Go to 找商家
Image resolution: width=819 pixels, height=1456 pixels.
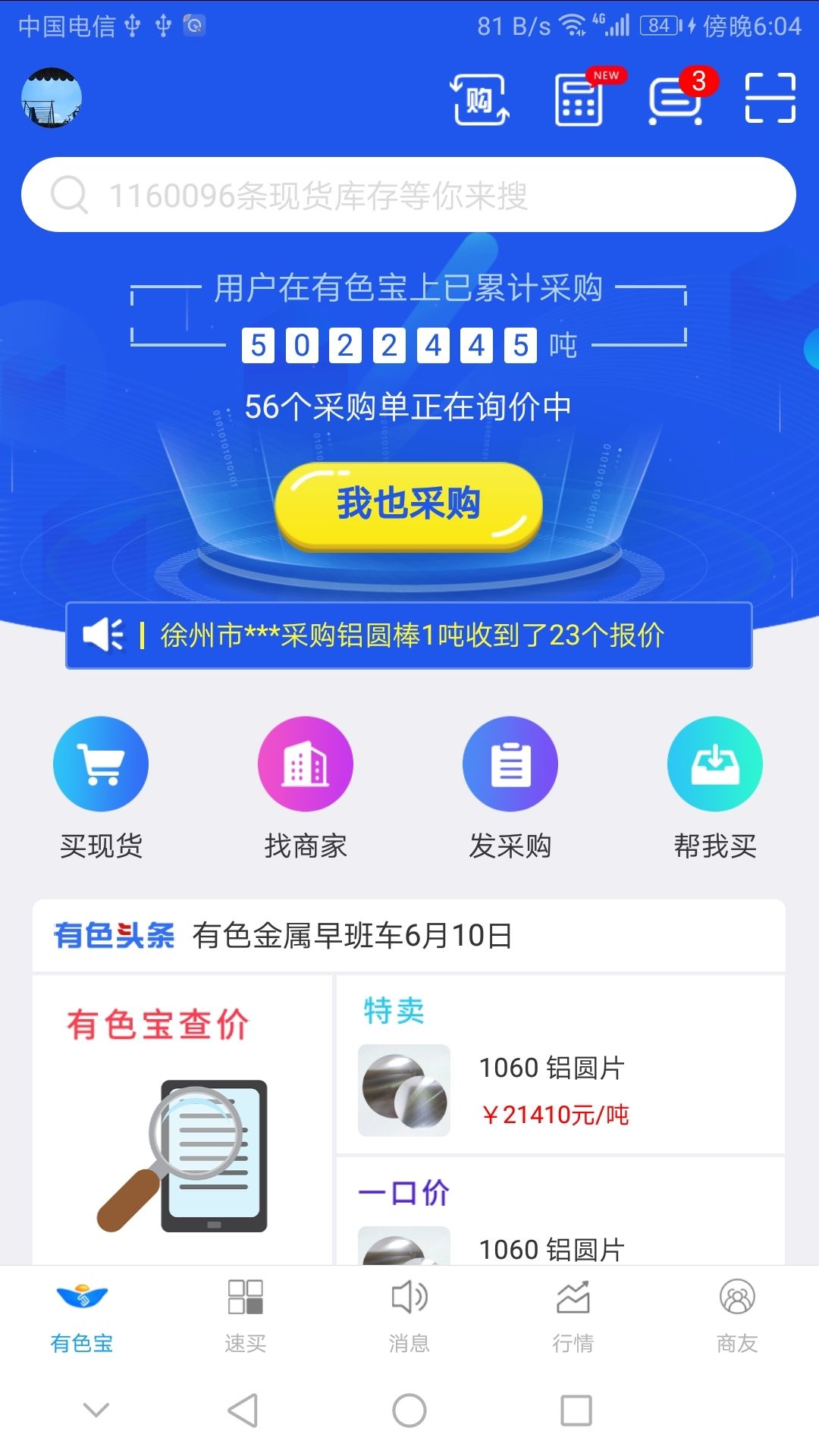pyautogui.click(x=306, y=786)
